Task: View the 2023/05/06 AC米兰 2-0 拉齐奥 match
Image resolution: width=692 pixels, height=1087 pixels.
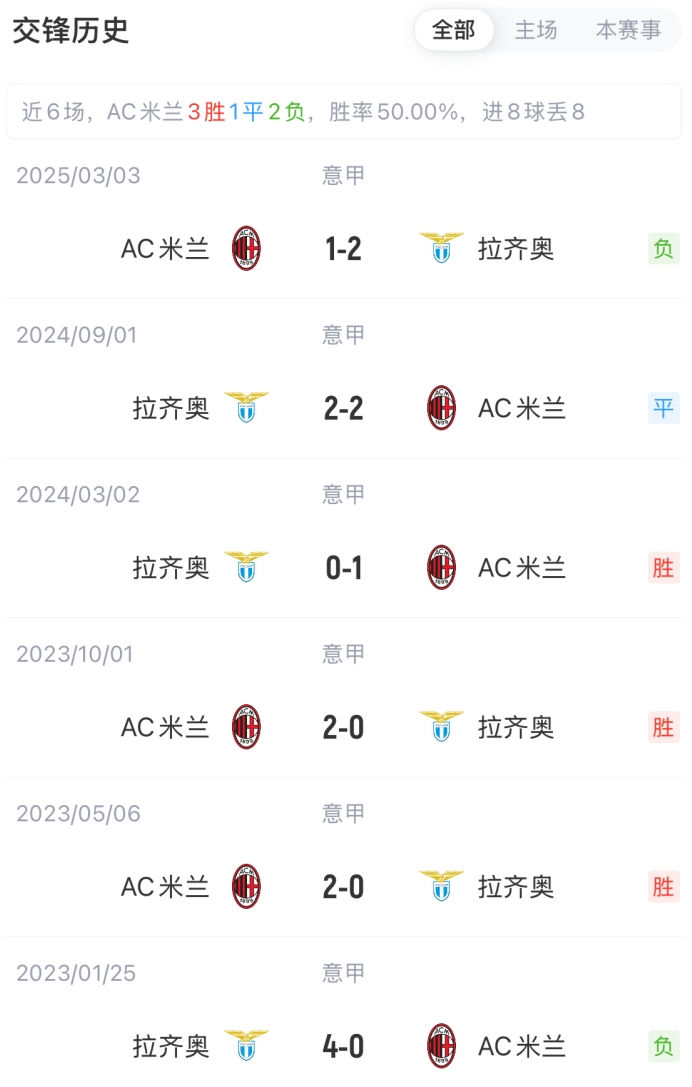Action: point(343,887)
